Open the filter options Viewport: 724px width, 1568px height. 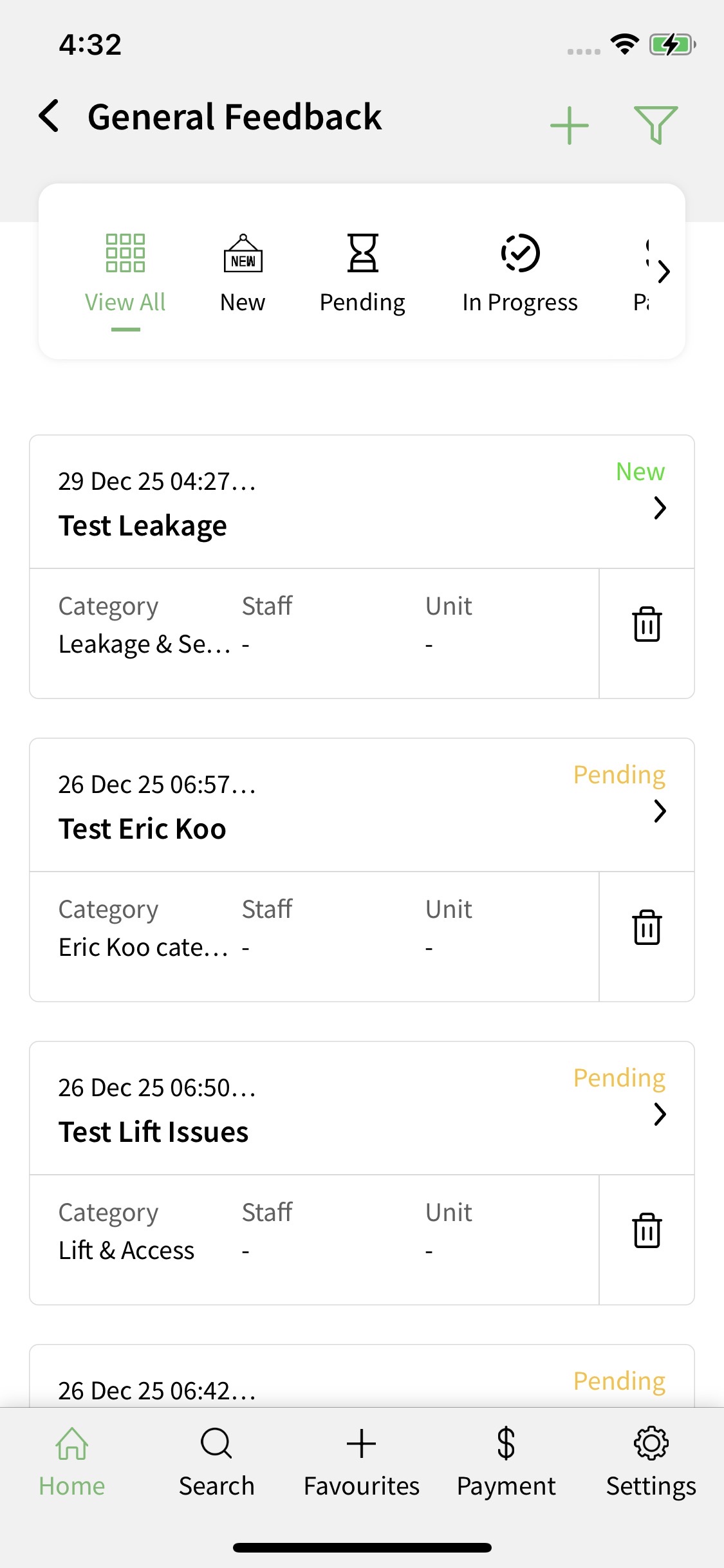(x=655, y=125)
